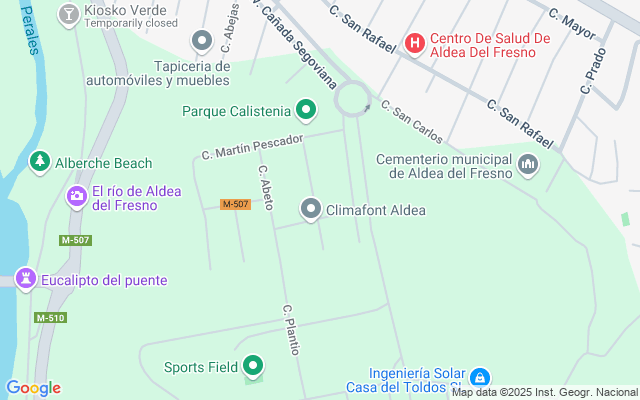Tap the Climafont Aldea marker
The height and width of the screenshot is (400, 640).
coord(311,209)
